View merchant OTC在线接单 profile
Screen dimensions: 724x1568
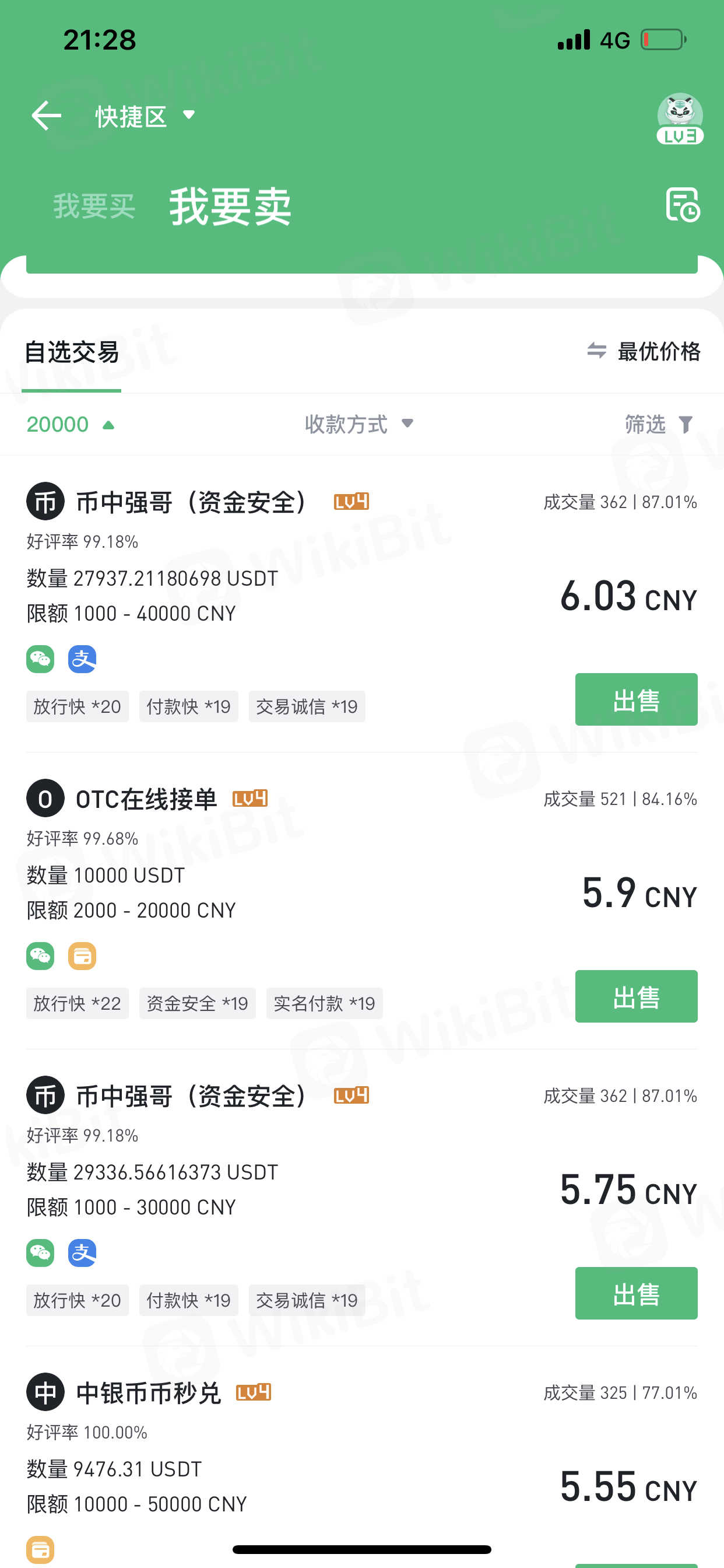[146, 799]
